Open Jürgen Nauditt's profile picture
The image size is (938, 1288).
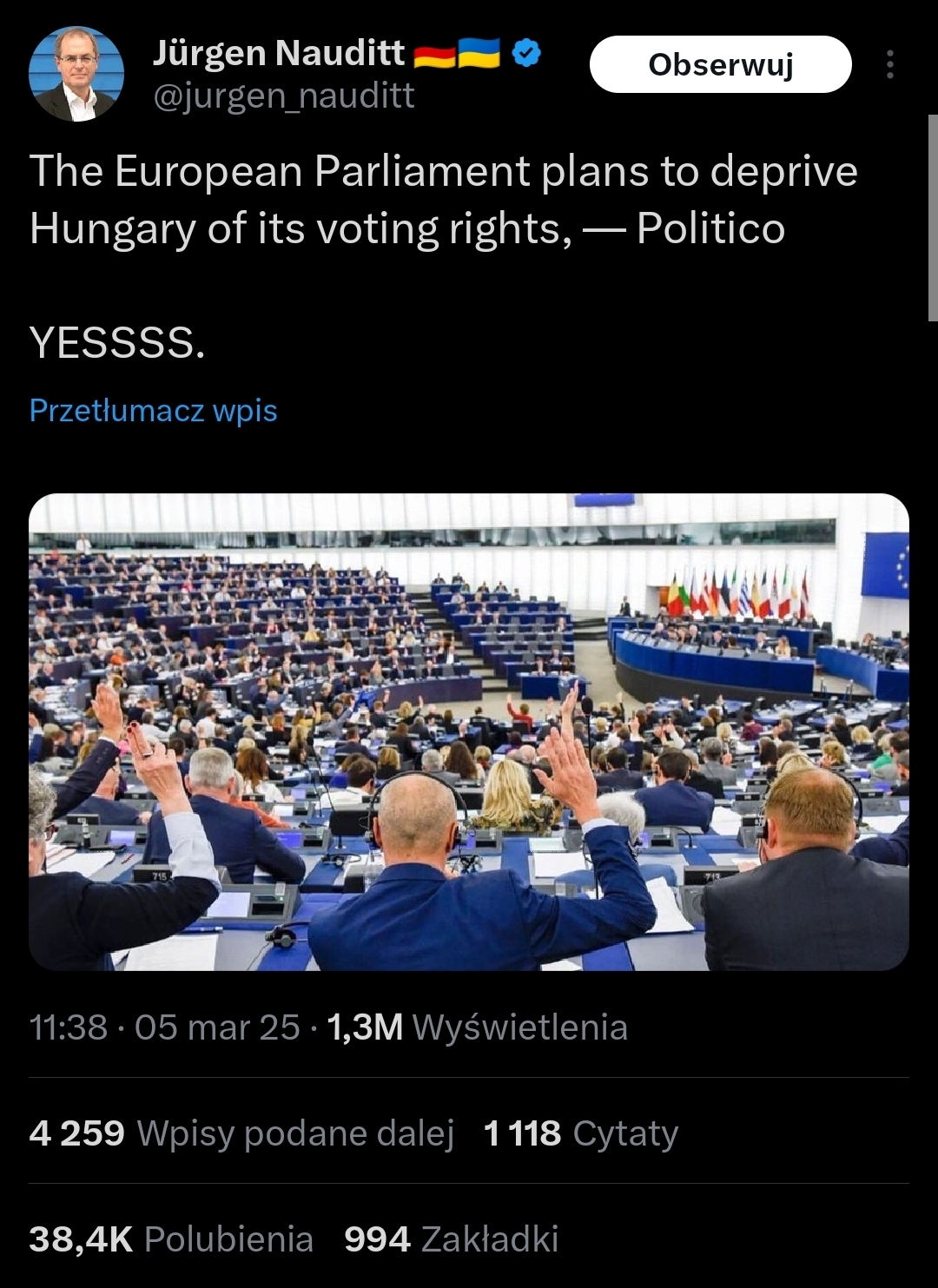point(76,74)
